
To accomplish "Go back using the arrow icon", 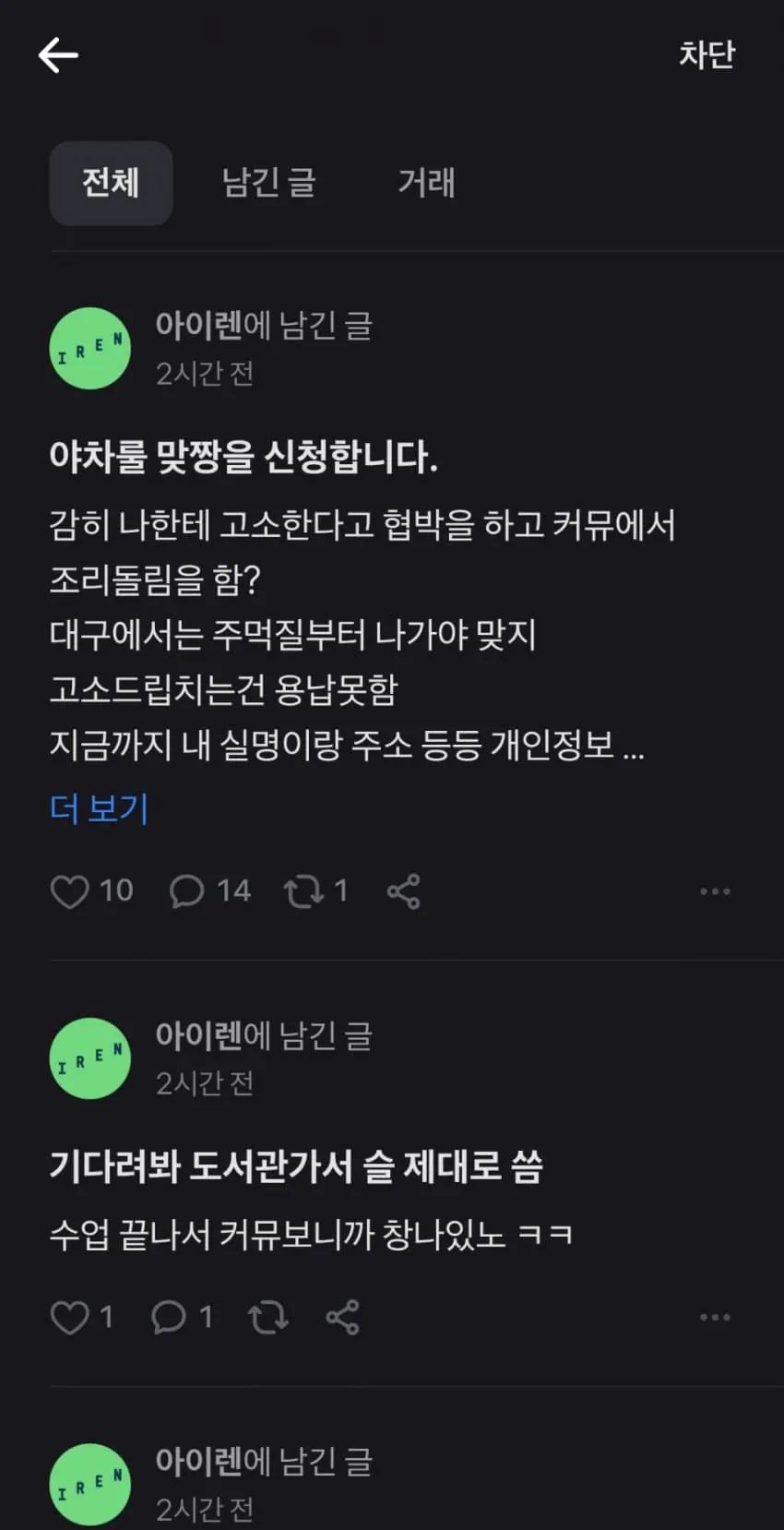I will coord(57,54).
